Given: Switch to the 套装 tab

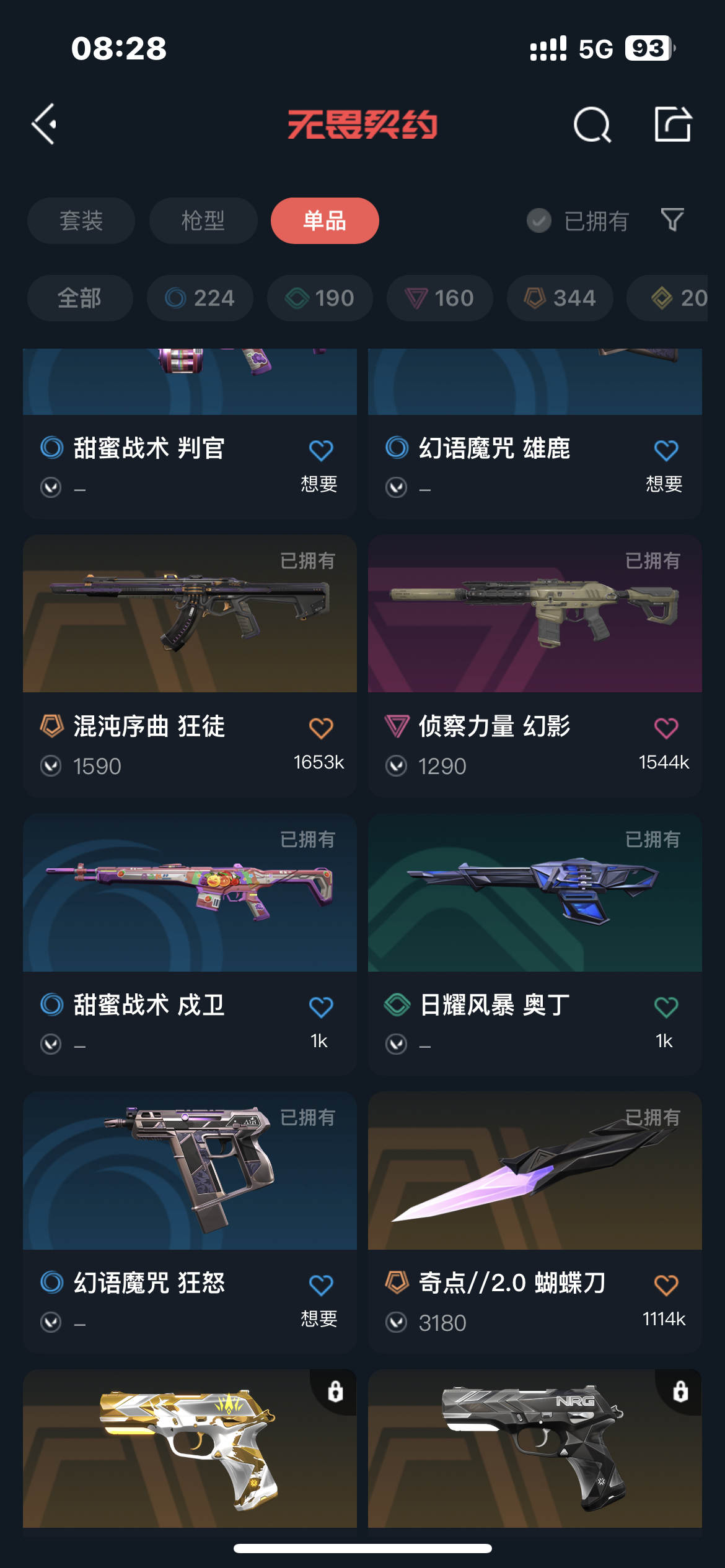Looking at the screenshot, I should (x=81, y=221).
